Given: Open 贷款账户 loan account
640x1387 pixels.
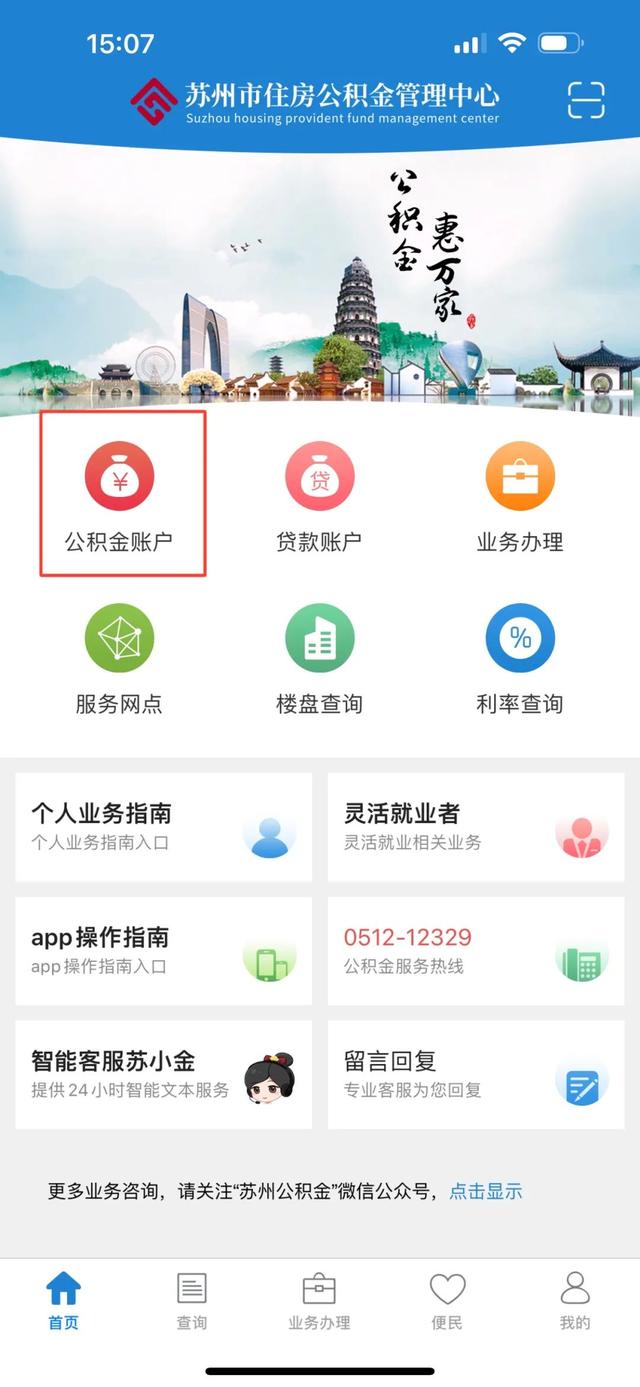Looking at the screenshot, I should click(x=319, y=495).
